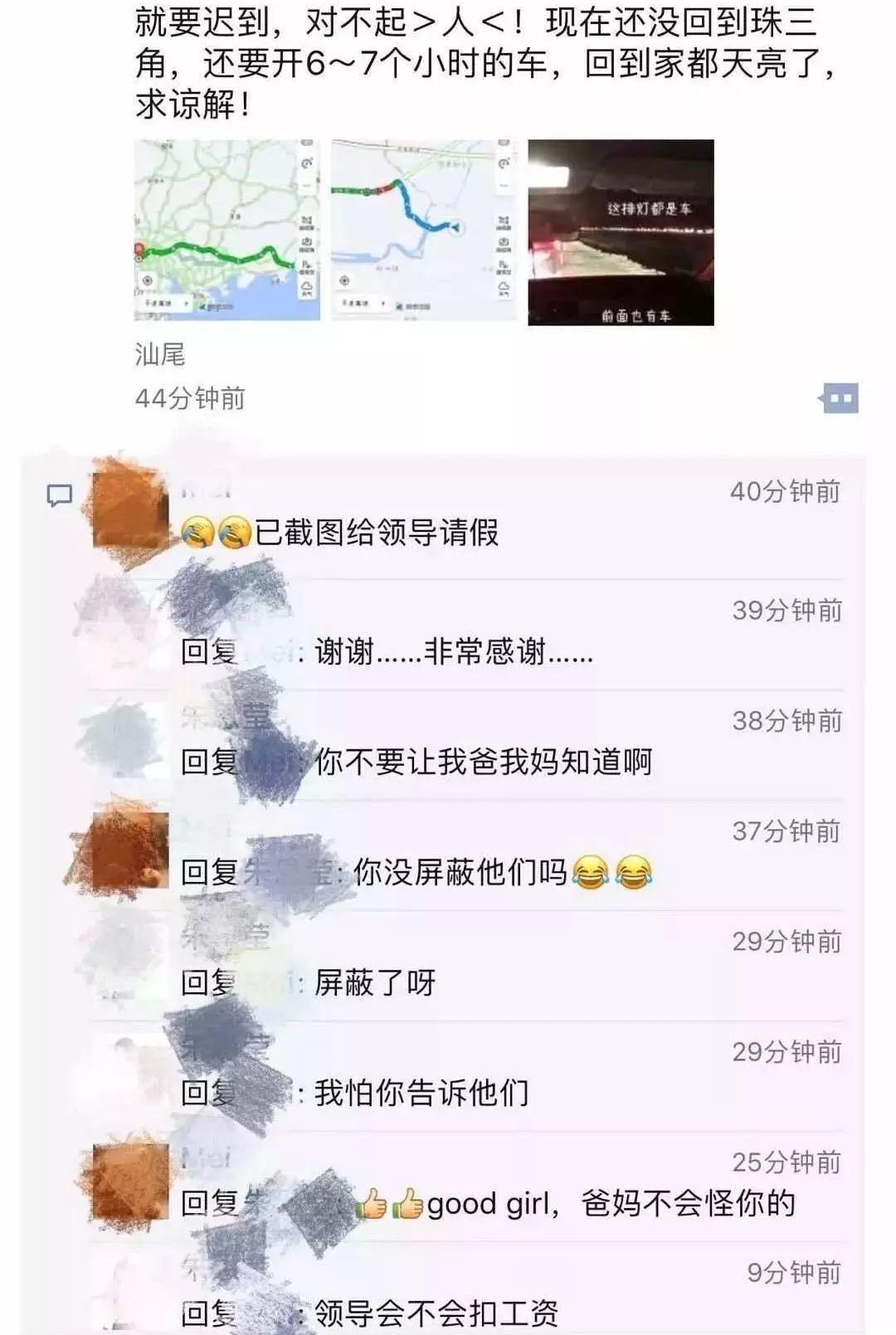Open the green route map photo
896x1335 pixels.
click(x=226, y=231)
